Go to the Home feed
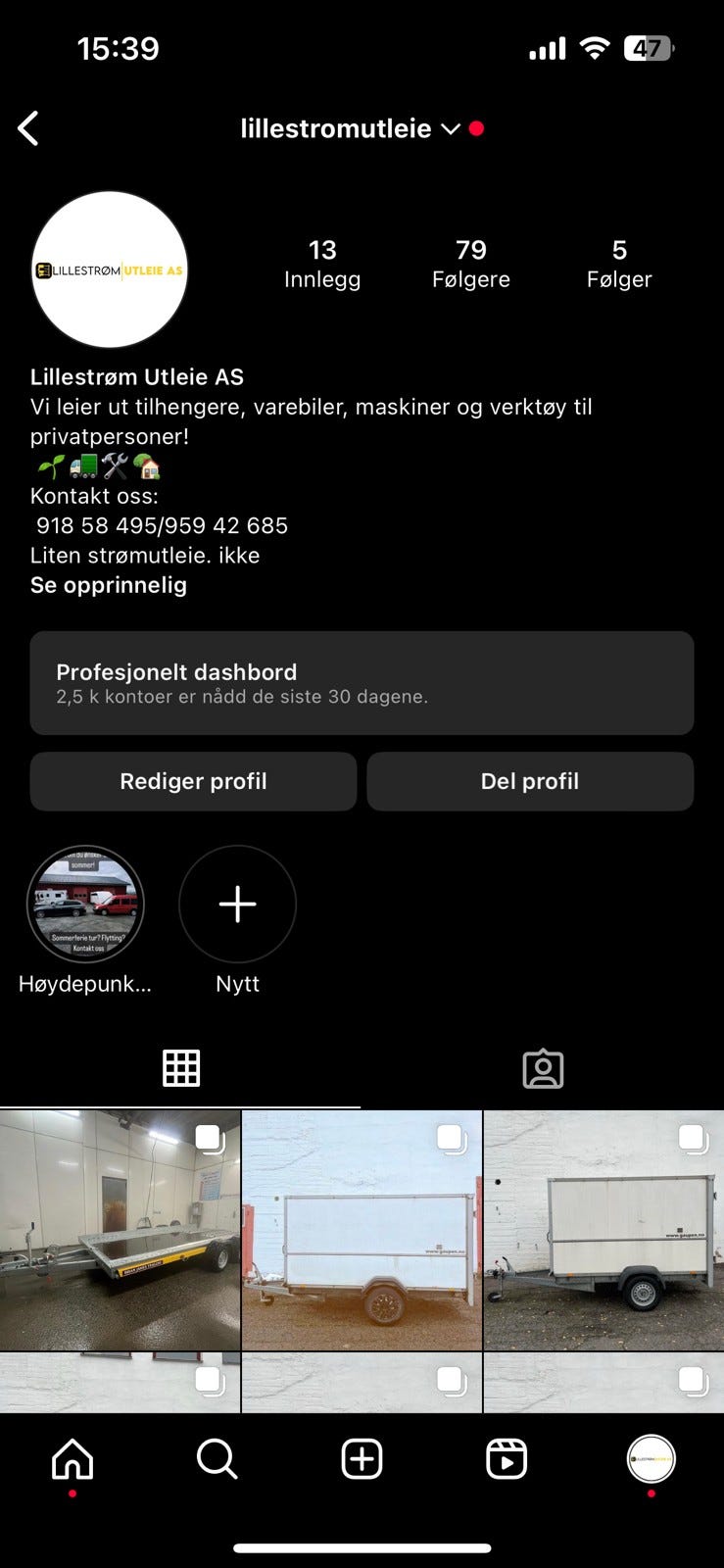724x1568 pixels. pos(72,1459)
